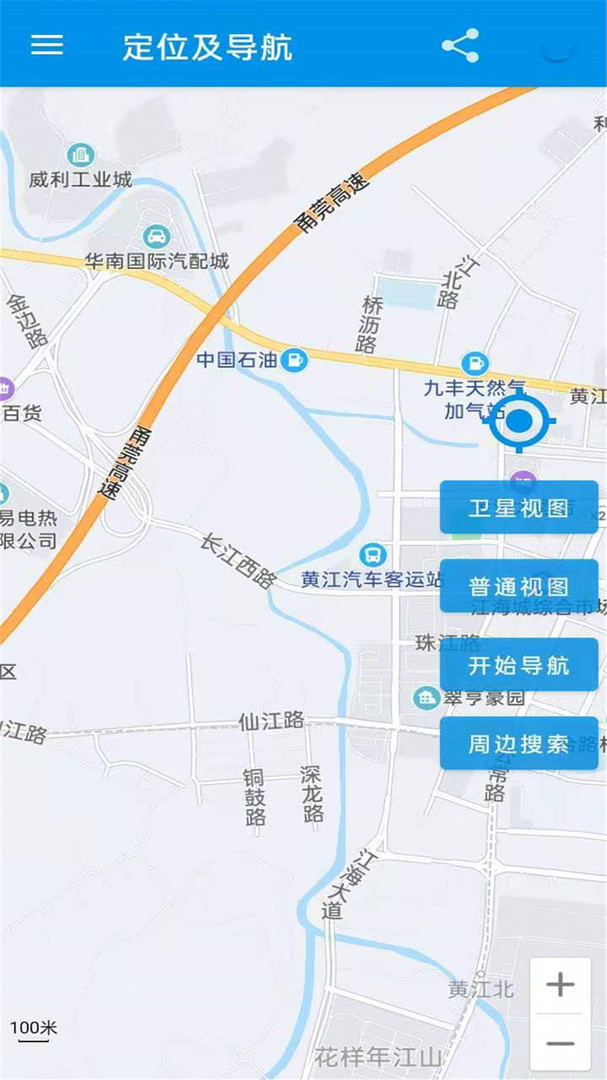Switch to 卫星视图 satellite view

519,508
